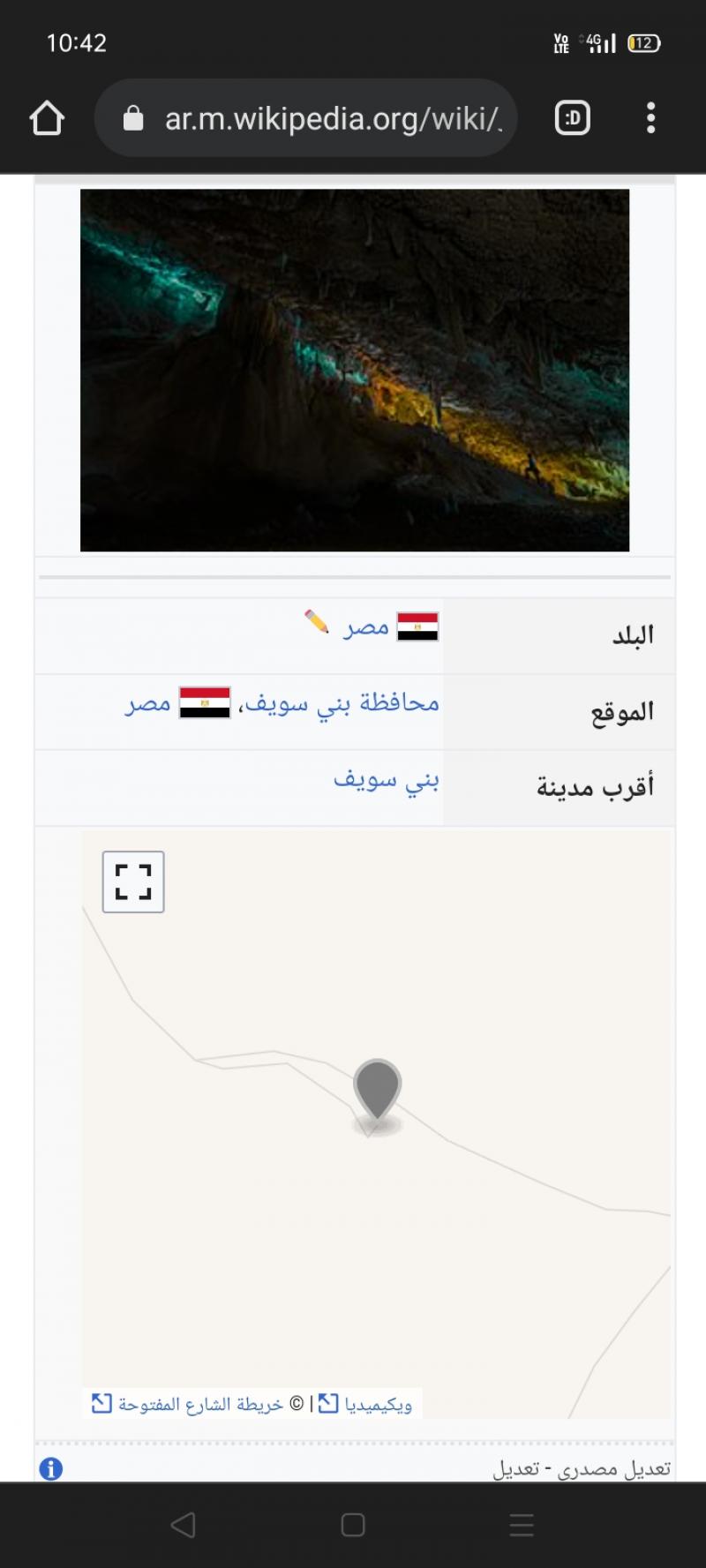The image size is (706, 1568).
Task: Tap the تعديل edit link
Action: click(515, 1468)
